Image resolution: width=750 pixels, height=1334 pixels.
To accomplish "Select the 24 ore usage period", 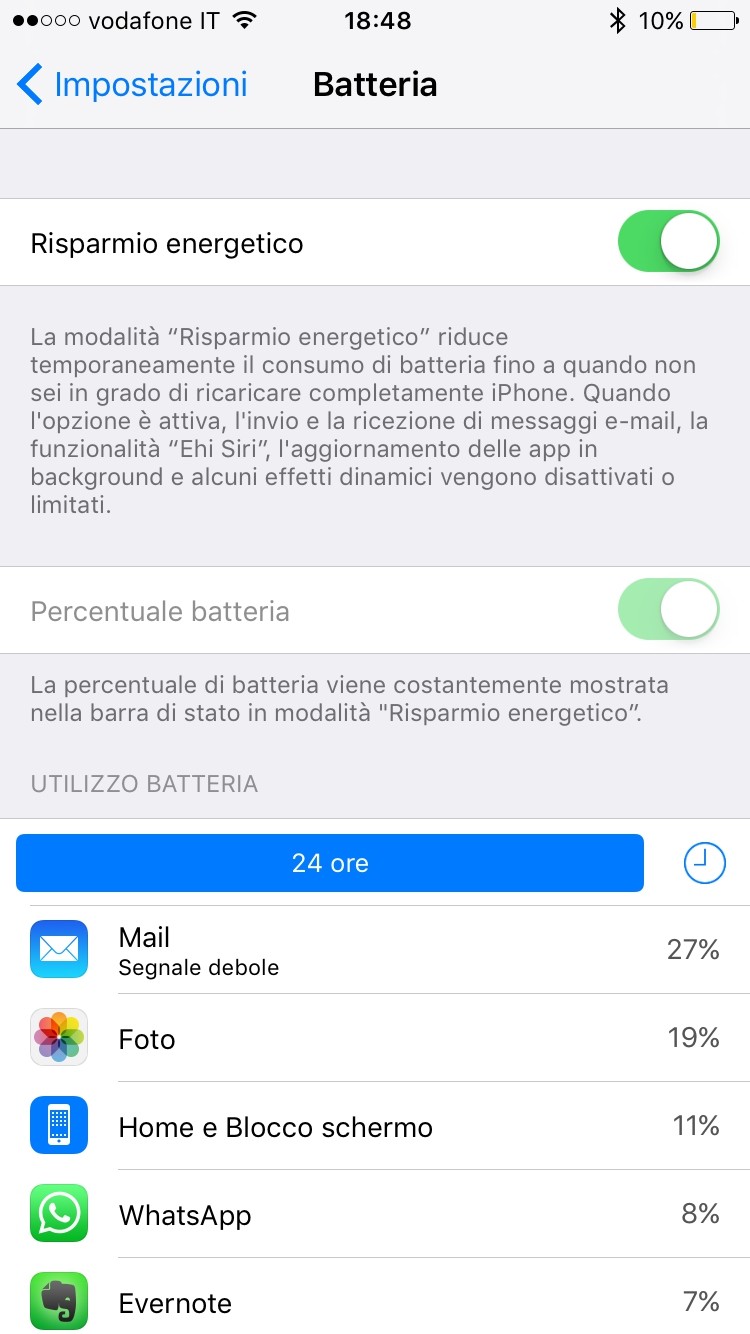I will pos(330,863).
